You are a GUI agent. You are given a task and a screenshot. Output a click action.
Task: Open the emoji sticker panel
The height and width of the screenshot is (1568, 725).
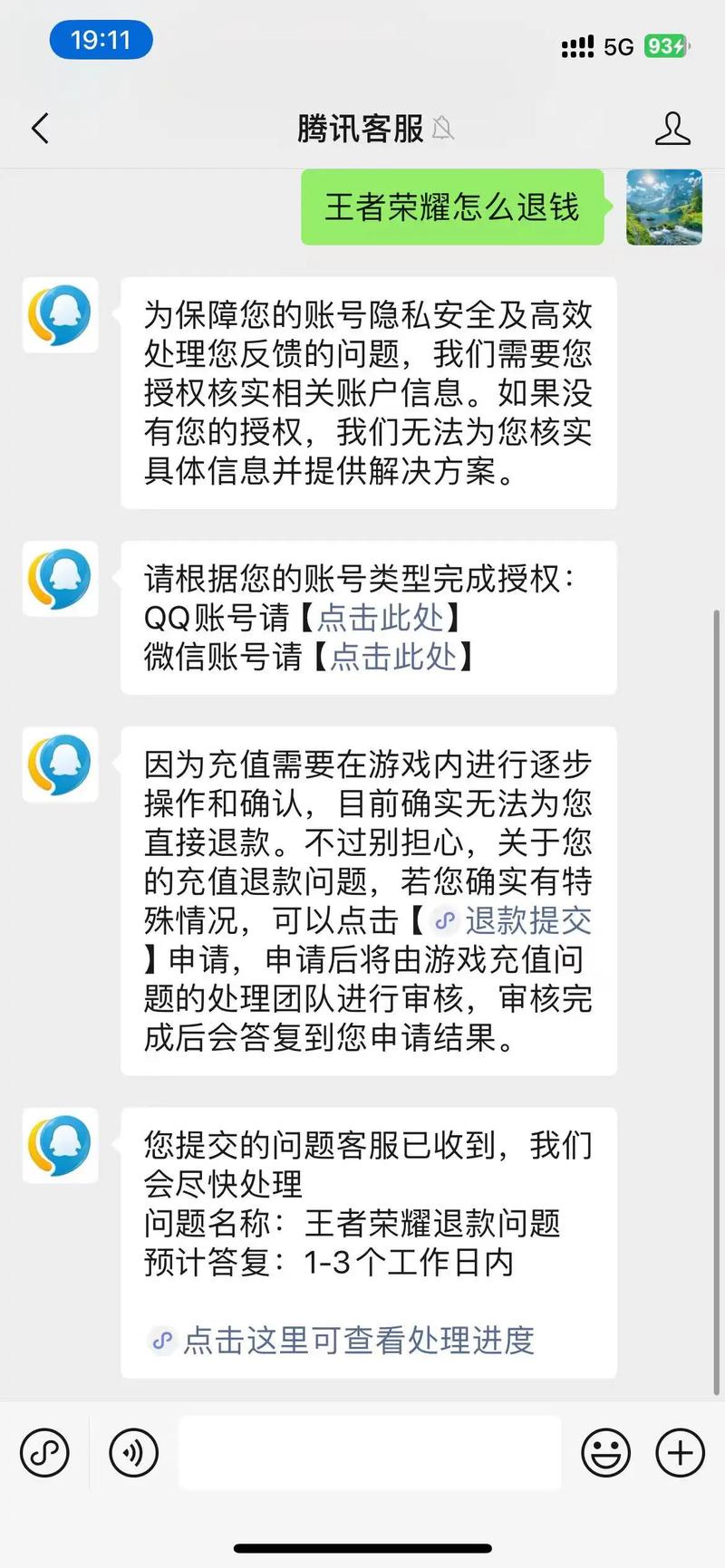pyautogui.click(x=605, y=1453)
